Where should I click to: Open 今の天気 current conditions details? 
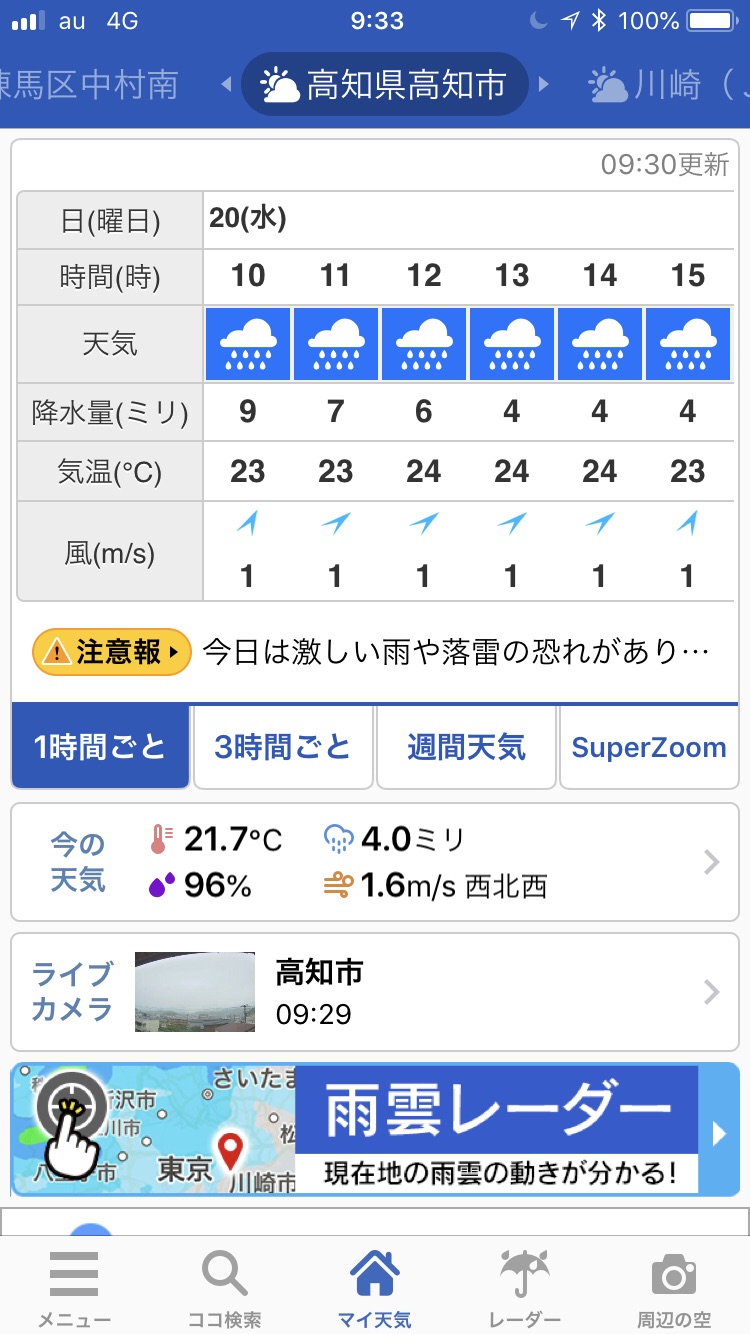point(375,862)
